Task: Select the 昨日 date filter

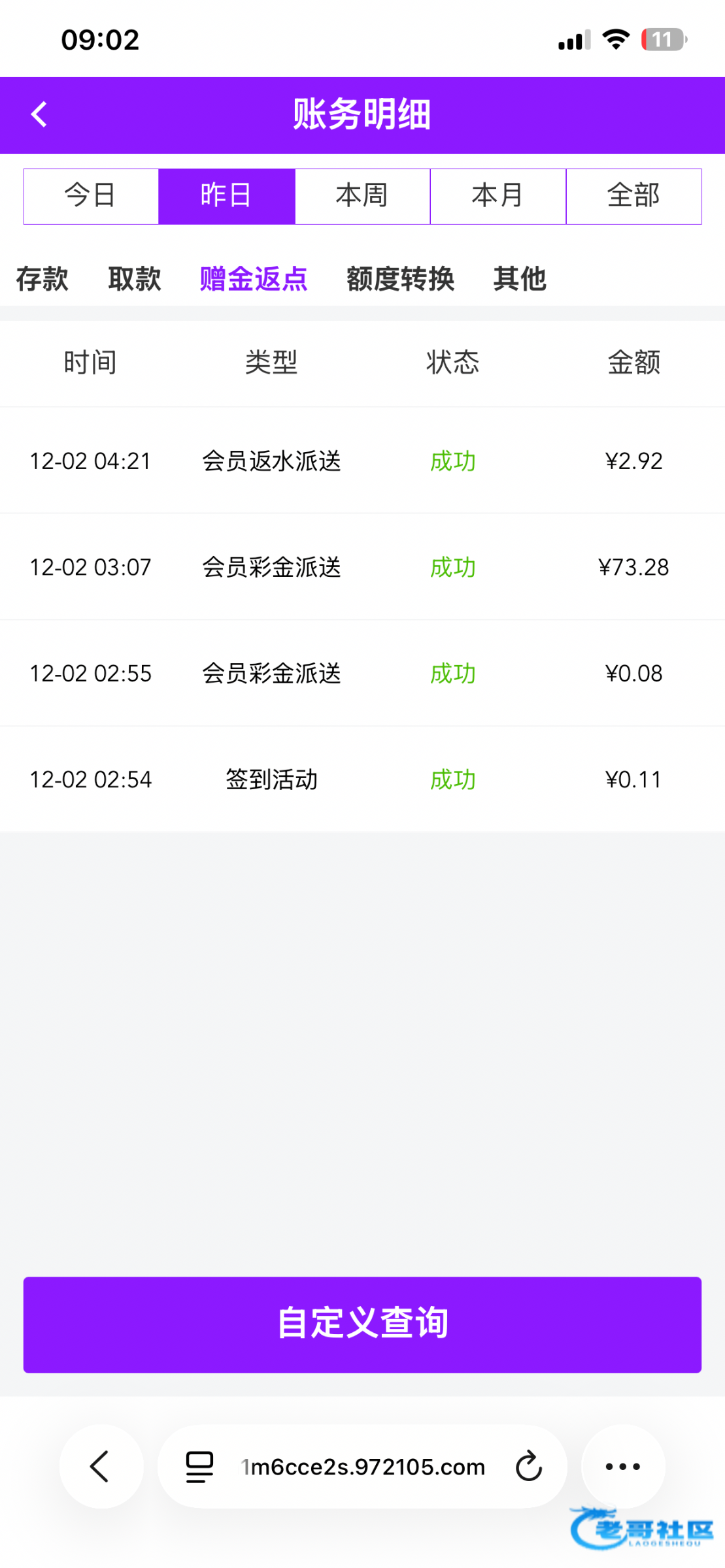Action: pos(226,196)
